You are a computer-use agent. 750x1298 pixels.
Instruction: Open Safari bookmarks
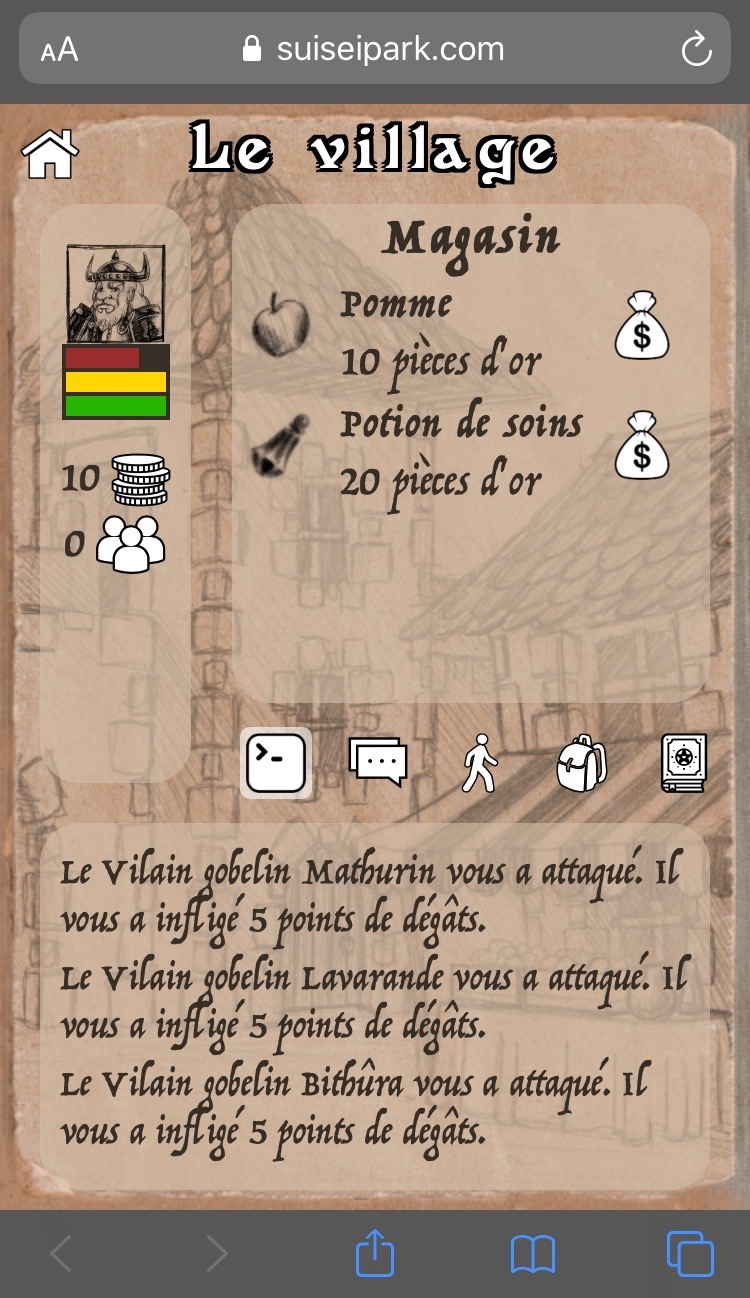point(532,1253)
